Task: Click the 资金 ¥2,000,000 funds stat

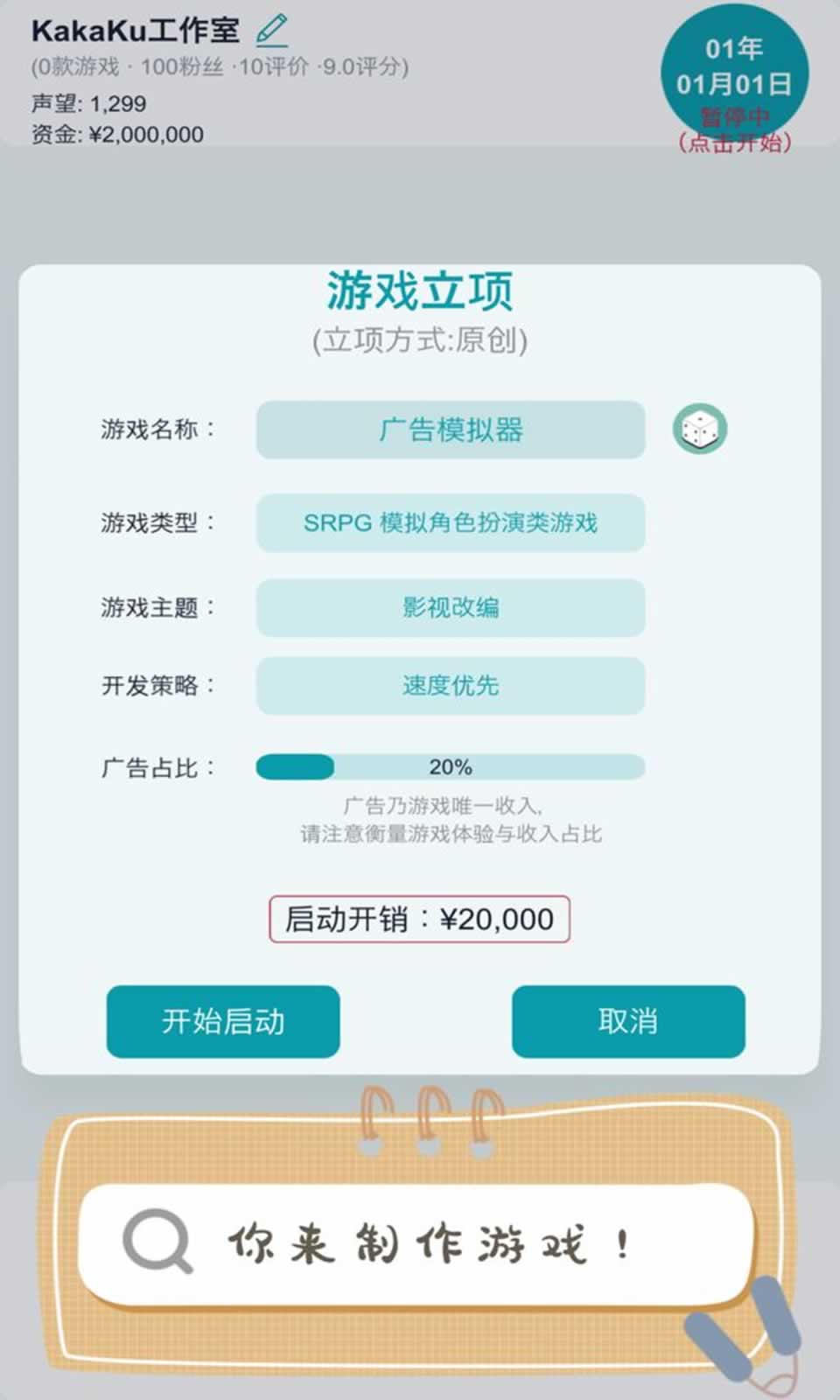Action: tap(114, 135)
